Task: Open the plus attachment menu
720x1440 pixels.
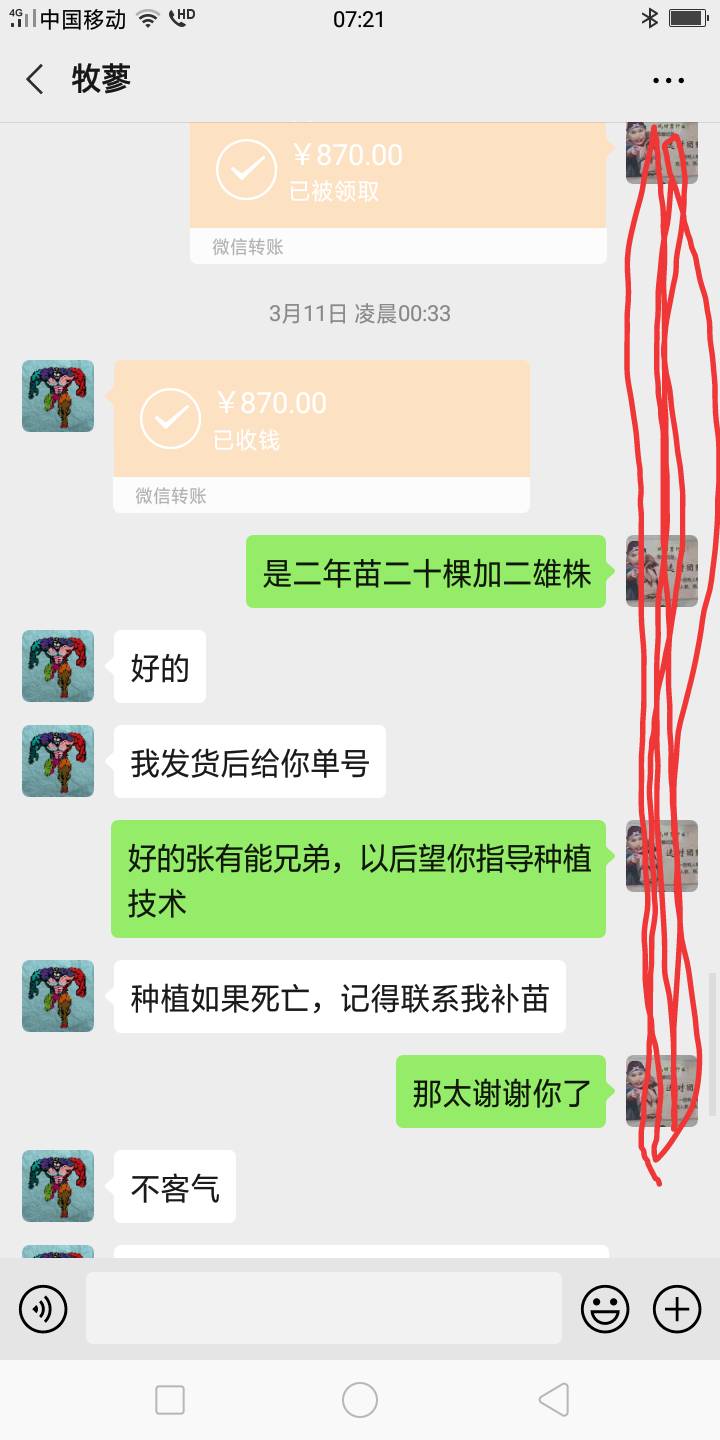Action: (x=677, y=1308)
